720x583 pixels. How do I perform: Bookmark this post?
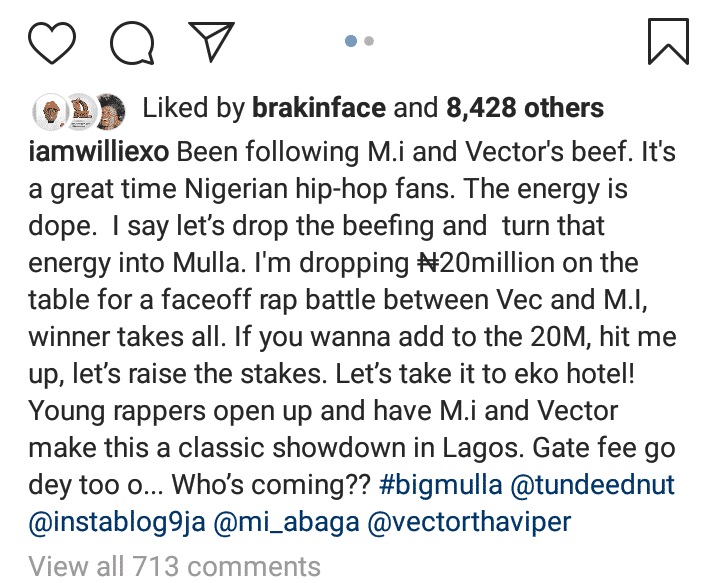coord(668,42)
